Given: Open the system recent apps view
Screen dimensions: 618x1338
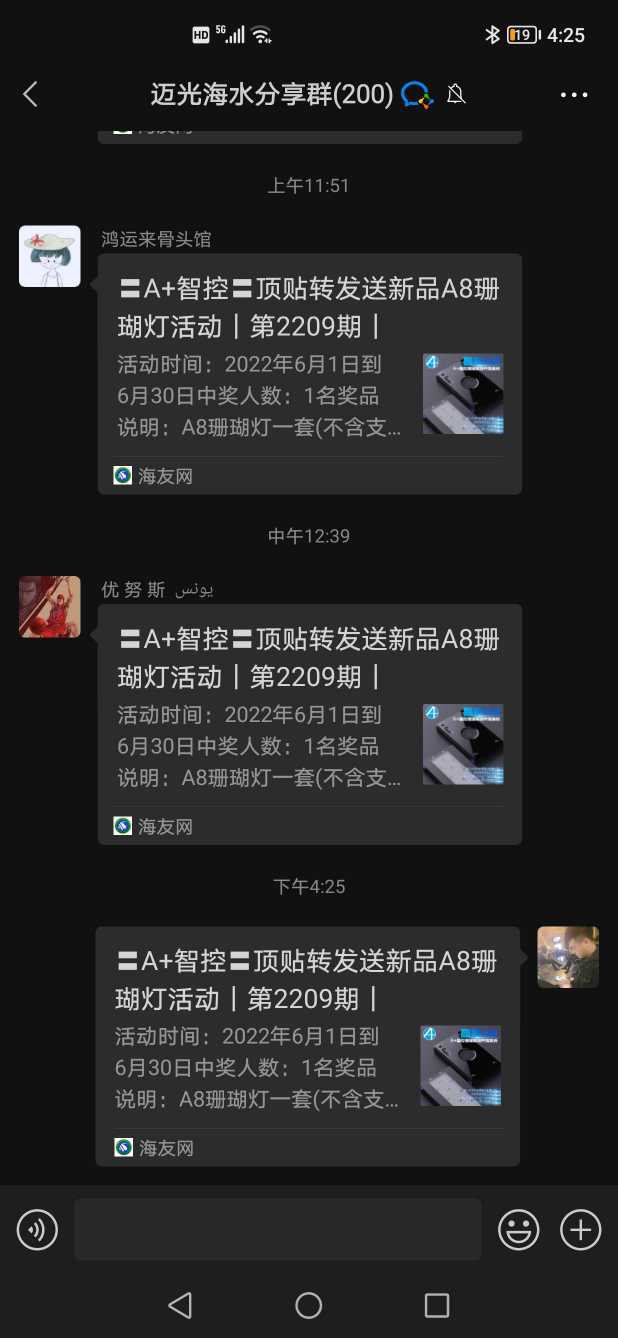Looking at the screenshot, I should click(x=437, y=1305).
